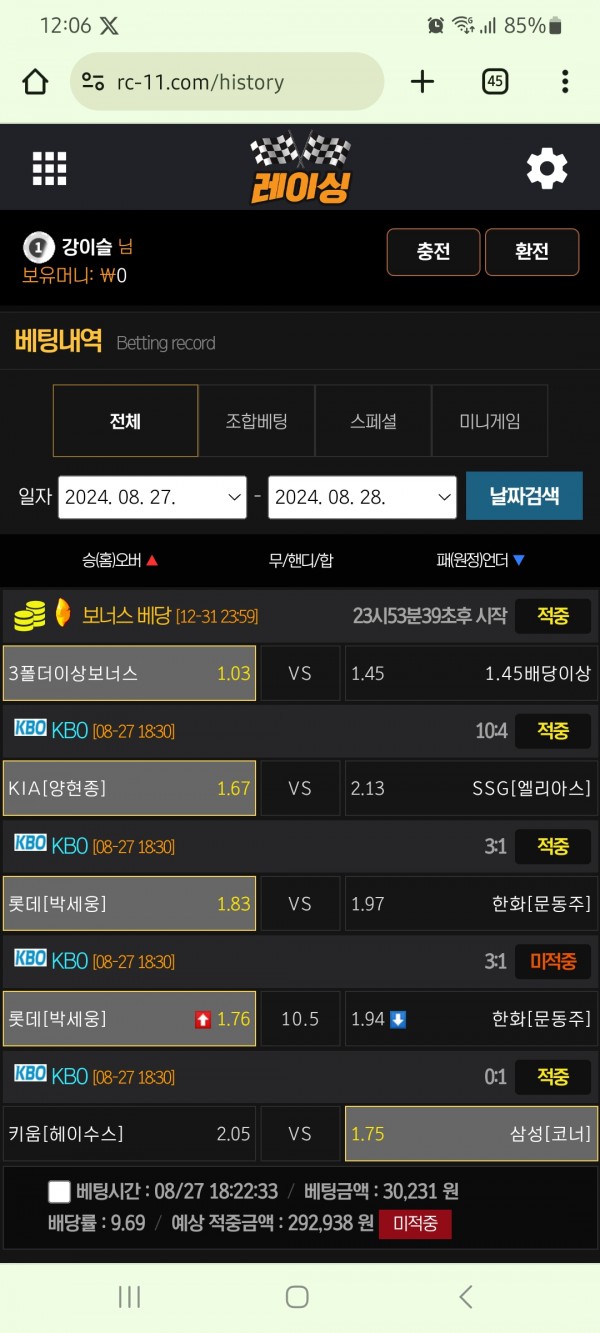Open the settings gear
The width and height of the screenshot is (600, 1333).
pos(547,169)
